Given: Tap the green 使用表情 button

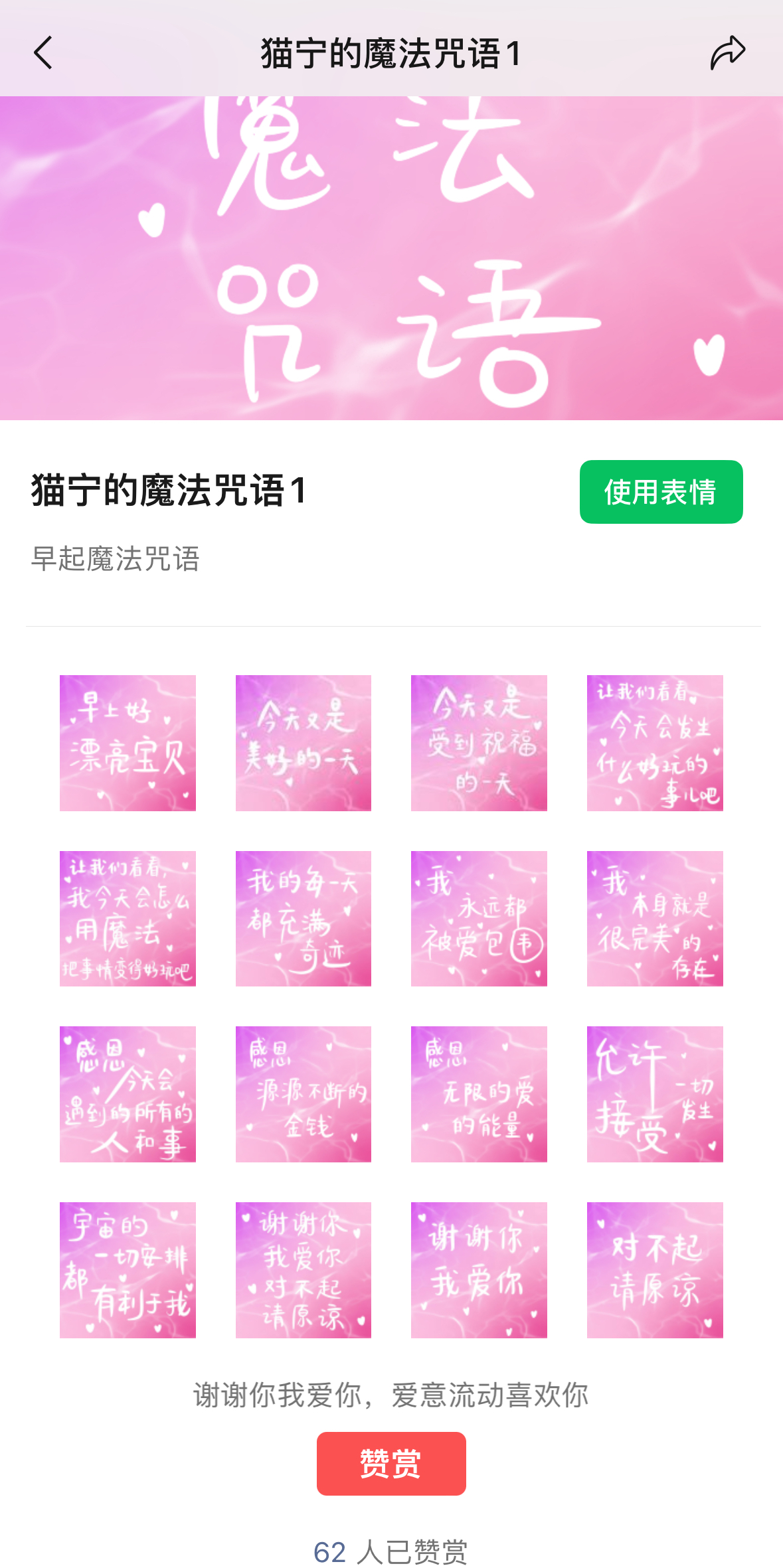Looking at the screenshot, I should pos(661,492).
